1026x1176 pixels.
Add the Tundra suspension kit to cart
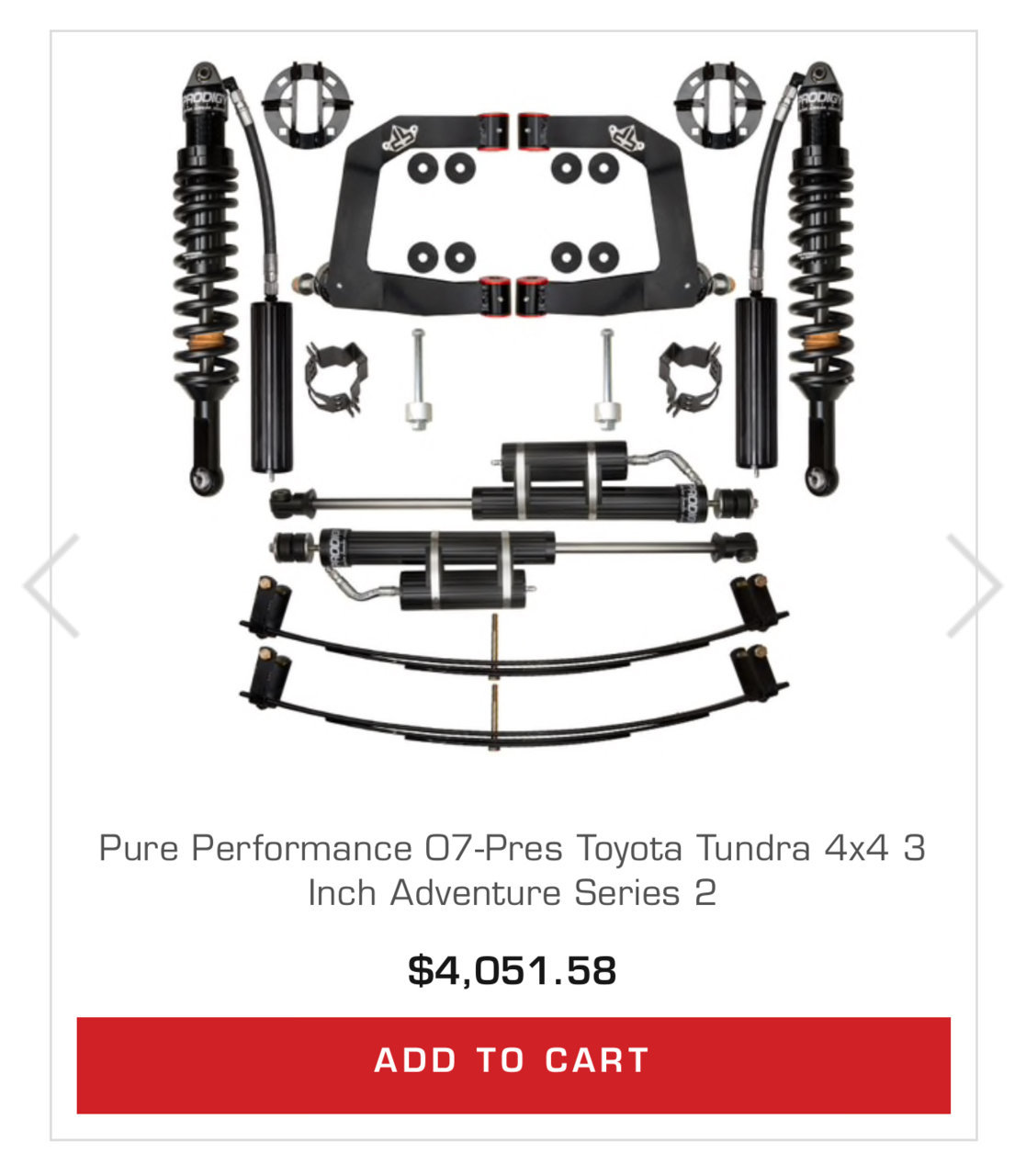[513, 1064]
